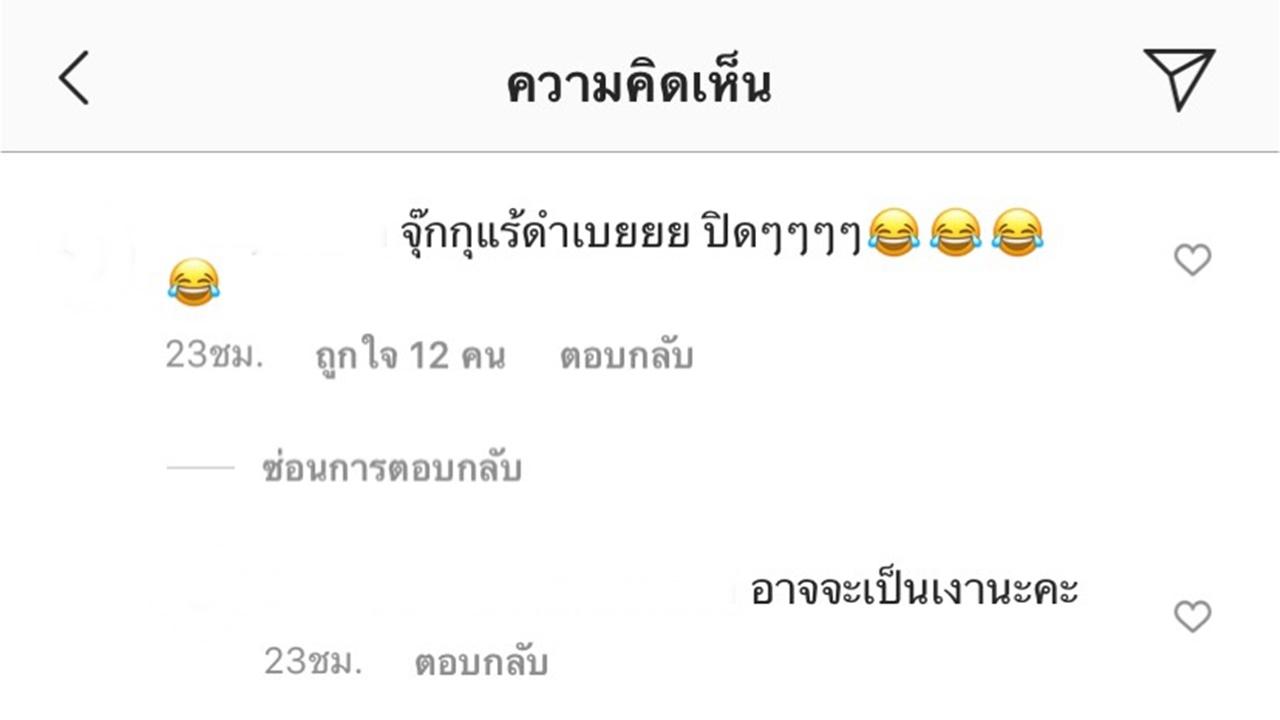Reply to the comment อาจจะเป็นเงานะคะ
Viewport: 1280px width, 720px height.
[480, 662]
